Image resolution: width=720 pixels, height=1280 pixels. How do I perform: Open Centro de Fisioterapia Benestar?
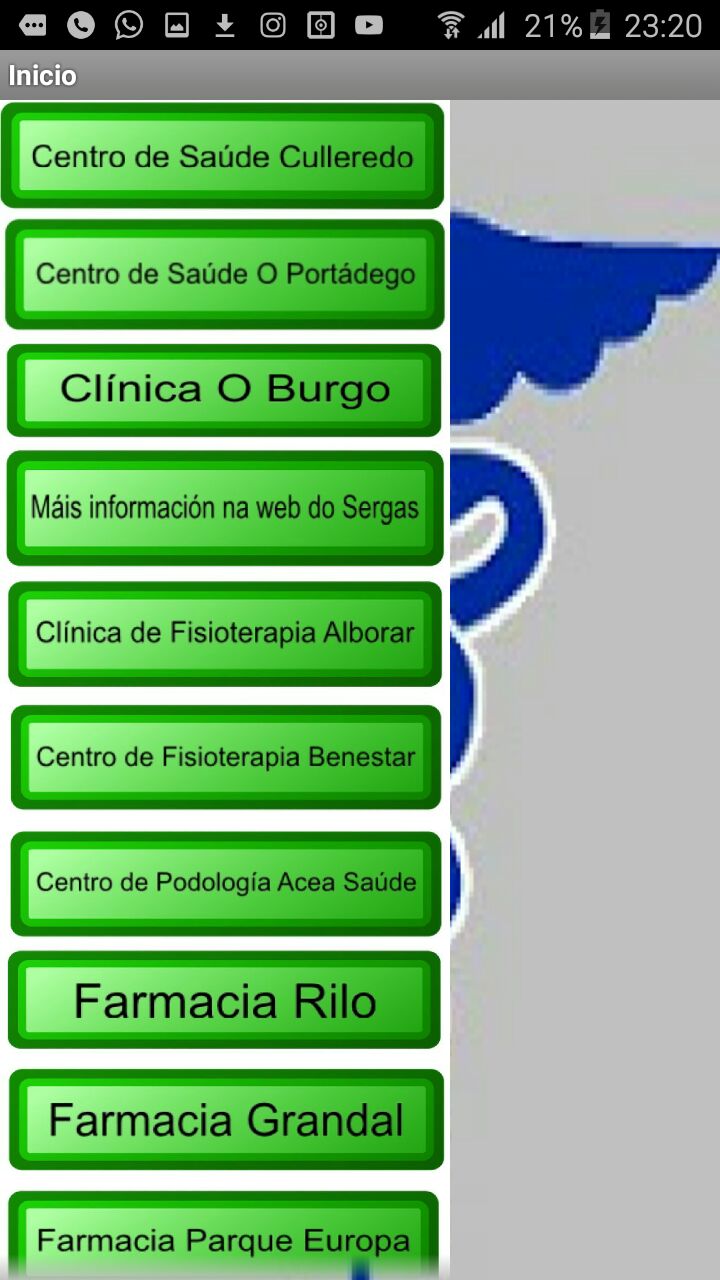pyautogui.click(x=226, y=757)
